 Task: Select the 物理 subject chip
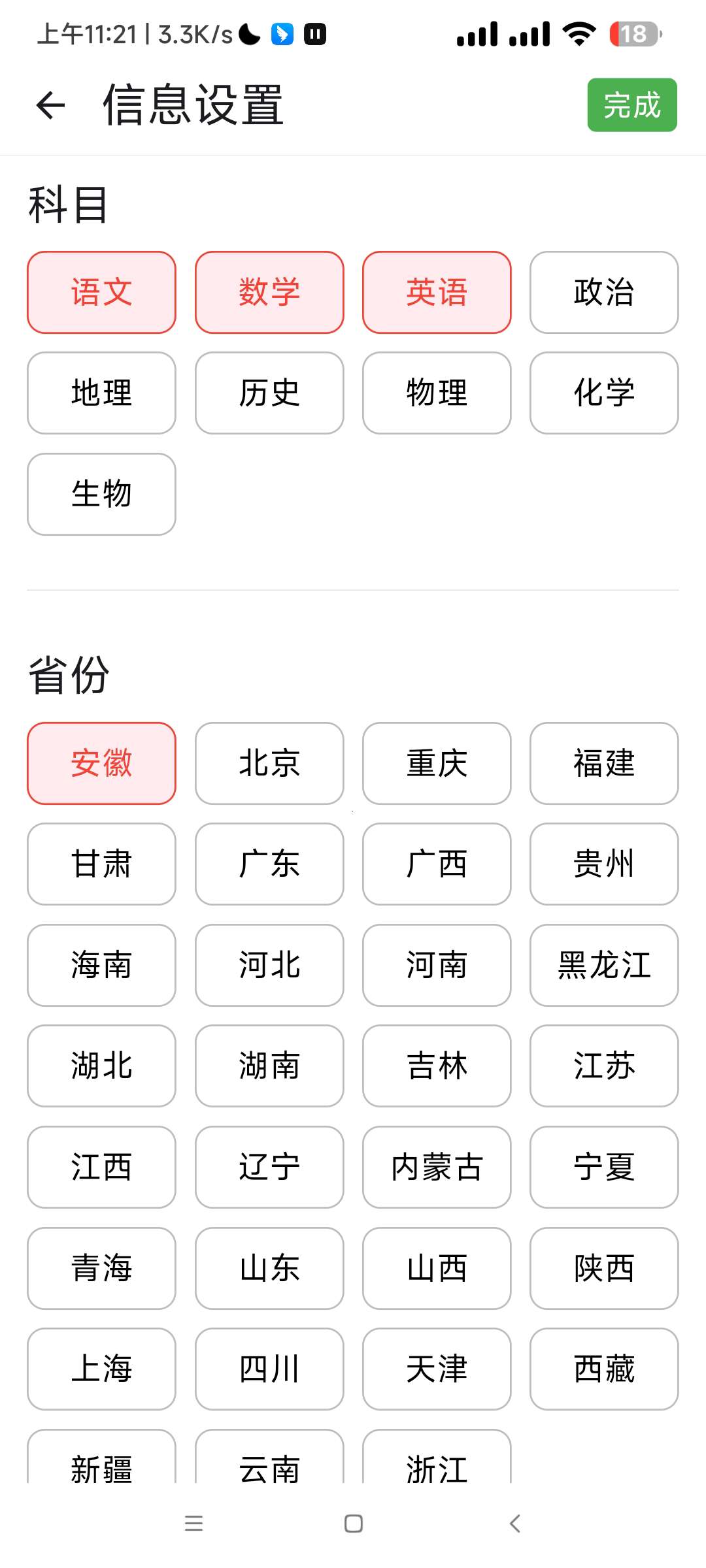437,393
